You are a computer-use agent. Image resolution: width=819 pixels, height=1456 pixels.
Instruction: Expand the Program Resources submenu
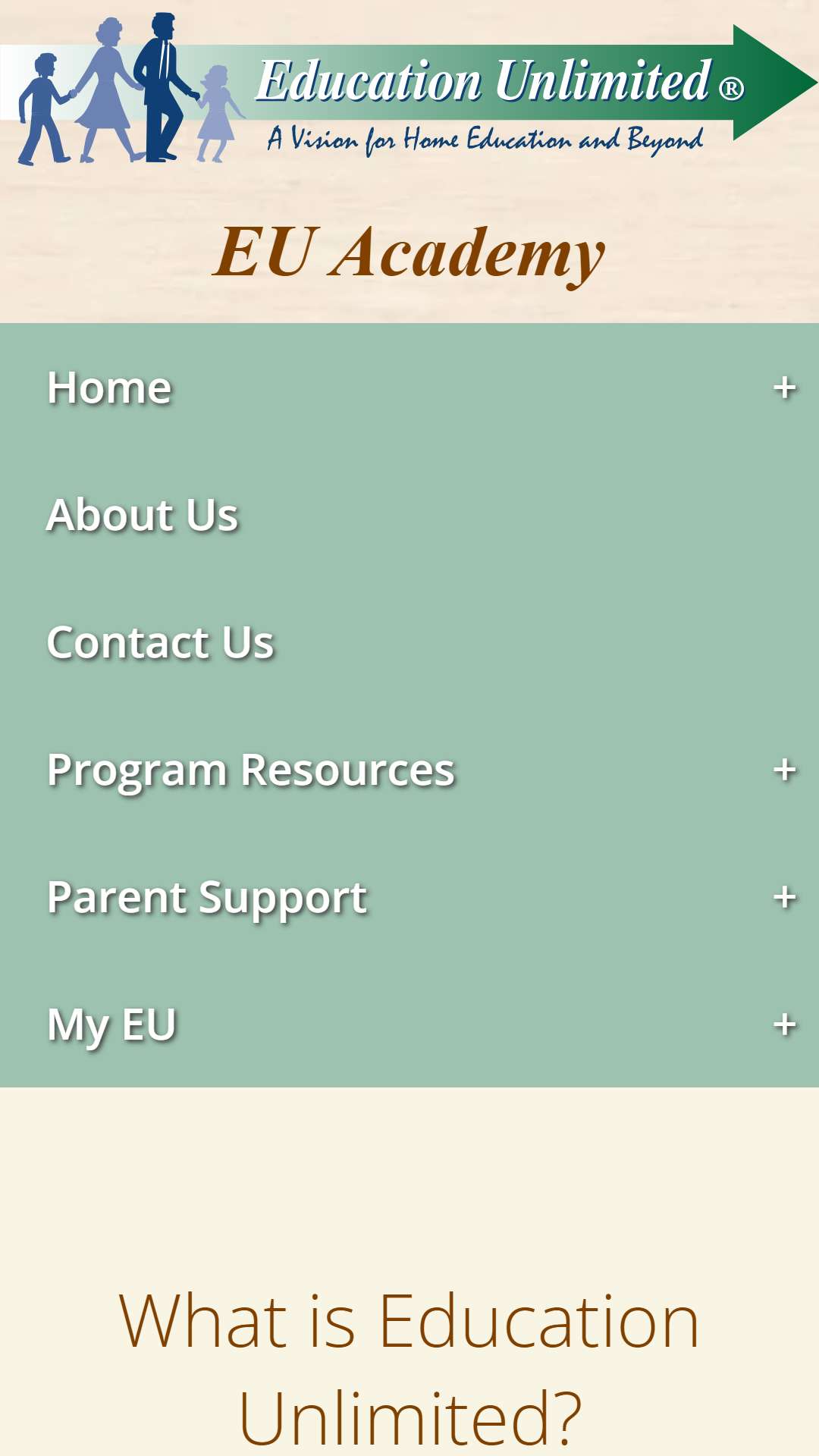tap(785, 770)
